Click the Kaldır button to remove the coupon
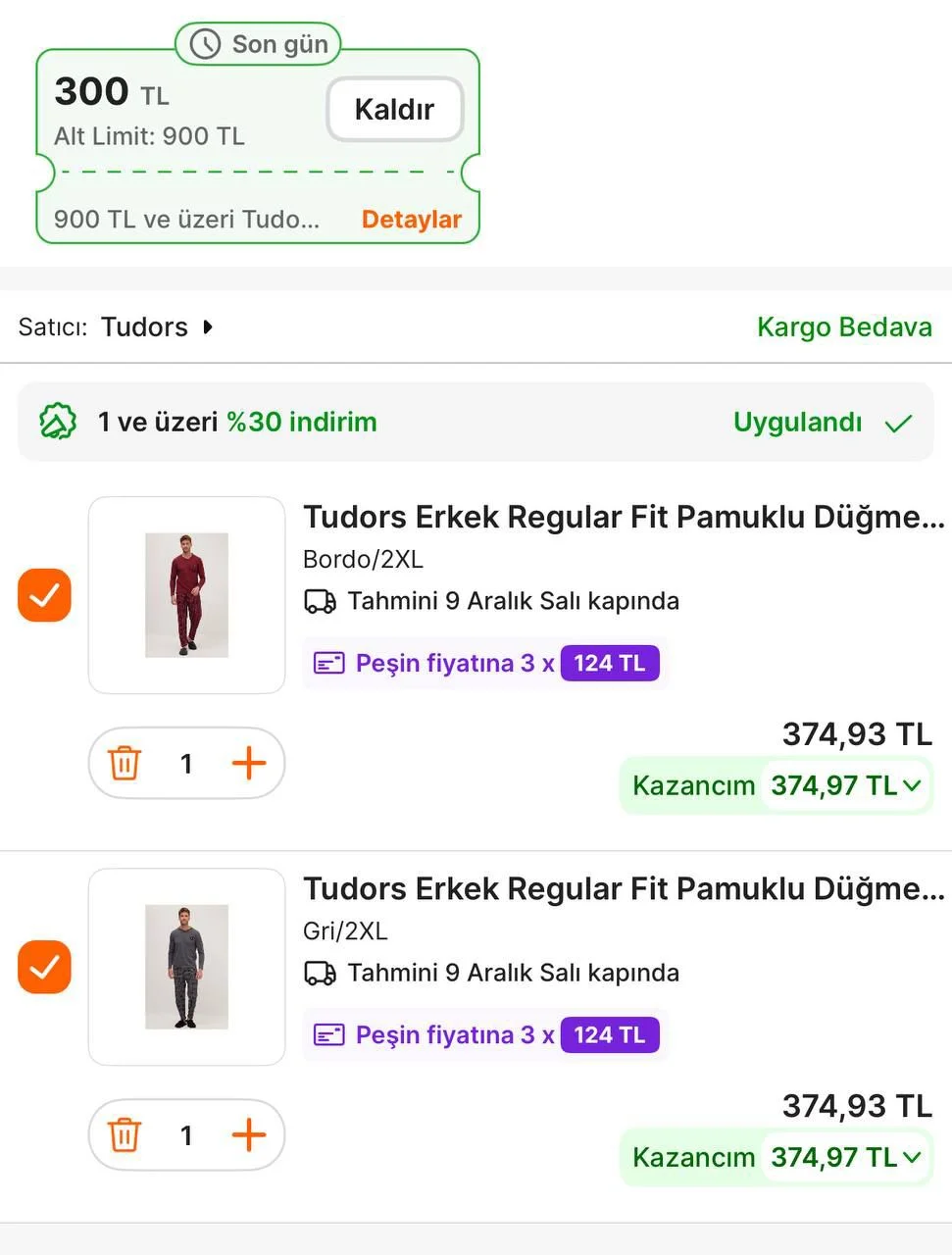The width and height of the screenshot is (952, 1255). [394, 109]
